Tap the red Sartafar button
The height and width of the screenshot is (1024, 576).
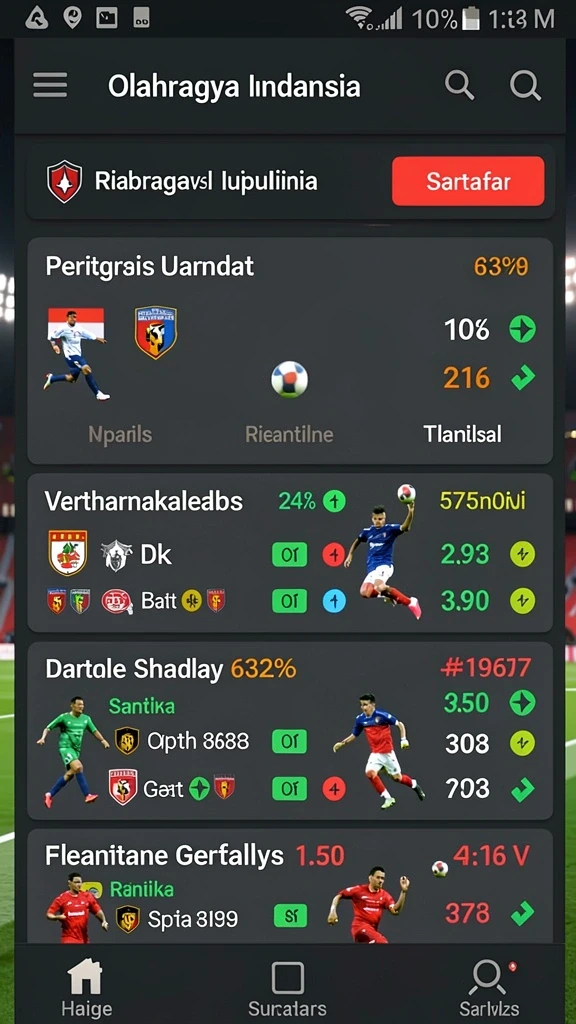click(x=468, y=182)
